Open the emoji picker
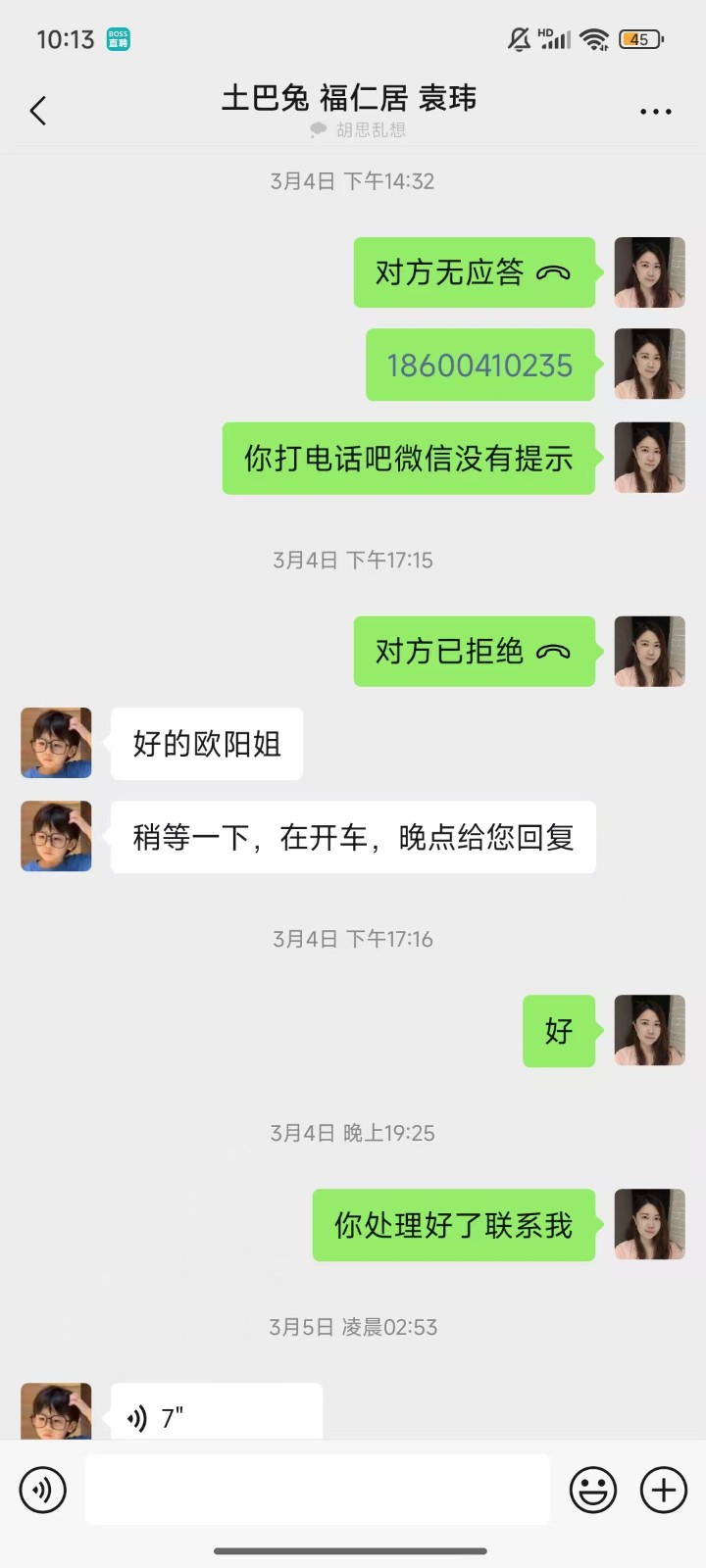Screen dimensions: 706x1568 593,1490
